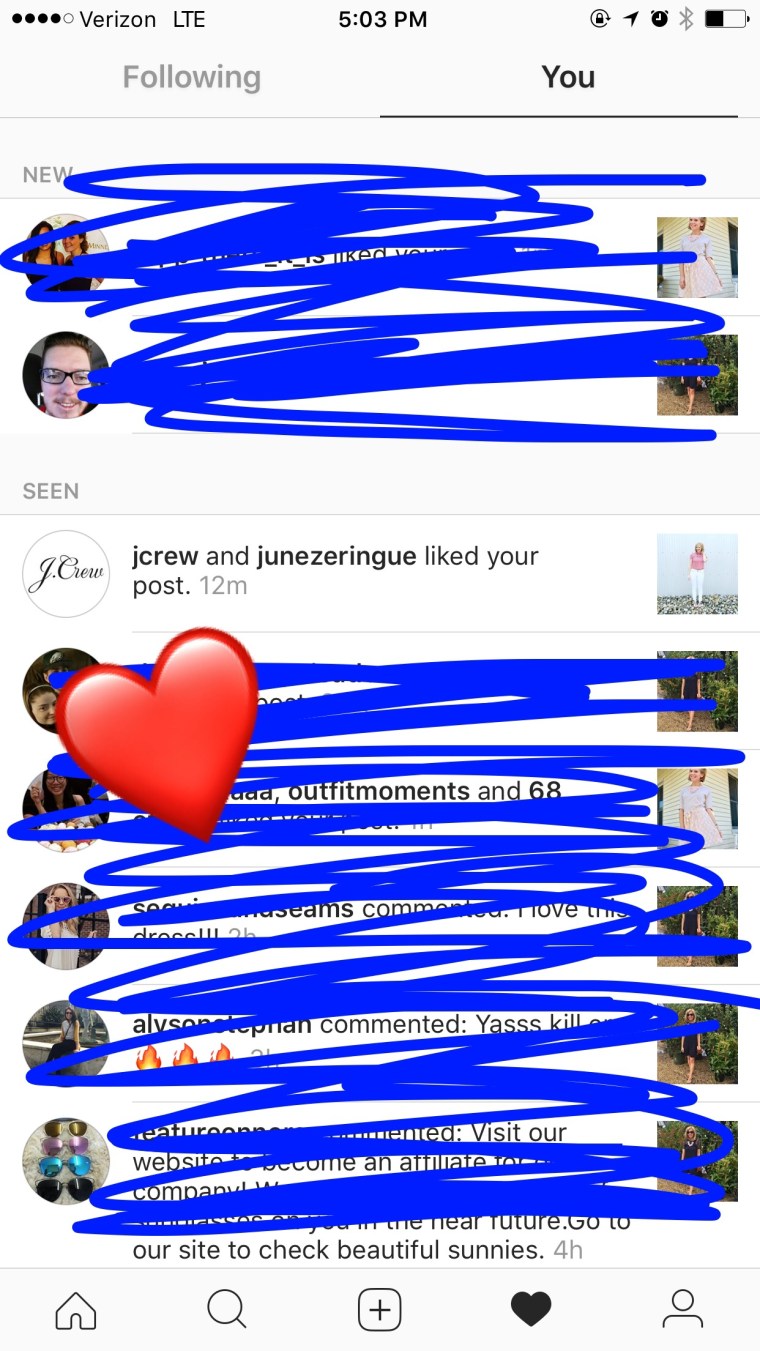Open avatar of man wearing glasses

[x=66, y=375]
